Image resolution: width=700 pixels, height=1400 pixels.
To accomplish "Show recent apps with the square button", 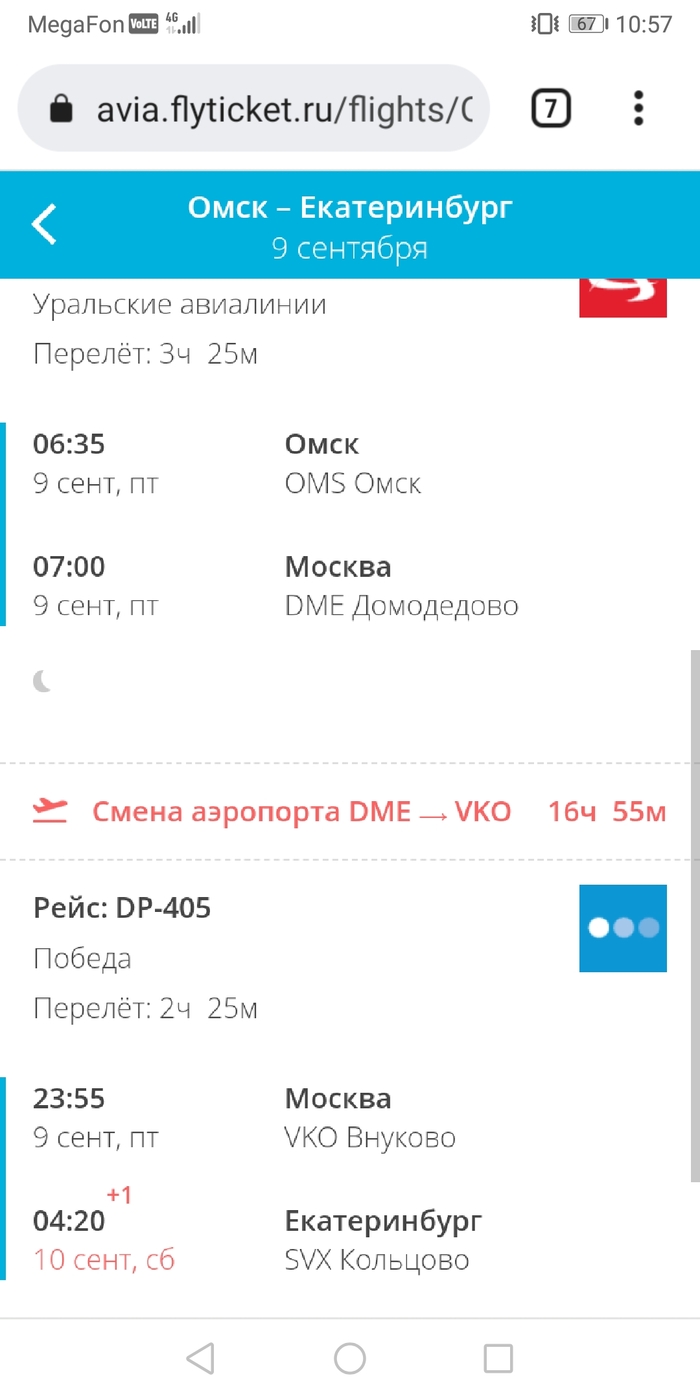I will (x=498, y=1357).
